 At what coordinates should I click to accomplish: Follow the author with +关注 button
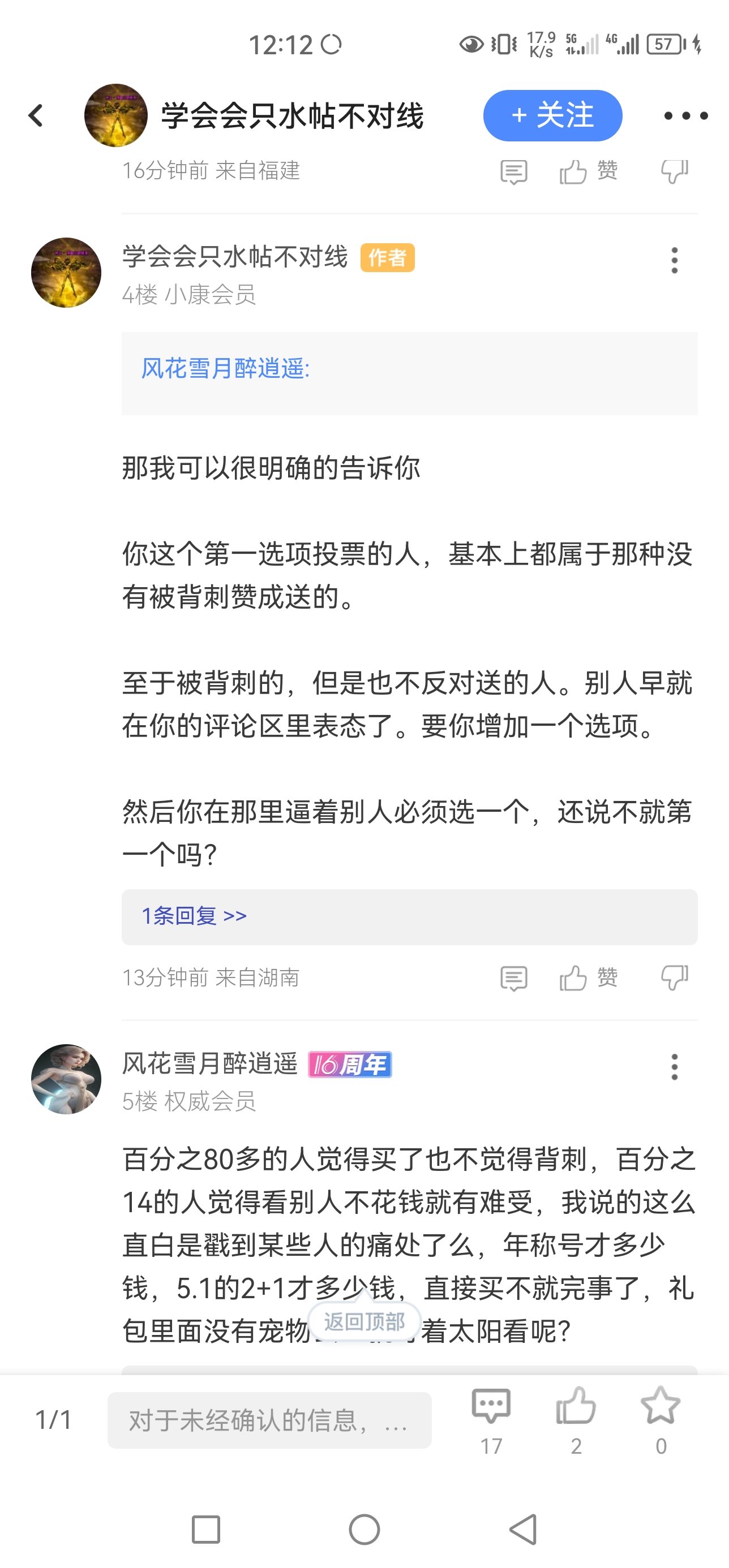552,115
